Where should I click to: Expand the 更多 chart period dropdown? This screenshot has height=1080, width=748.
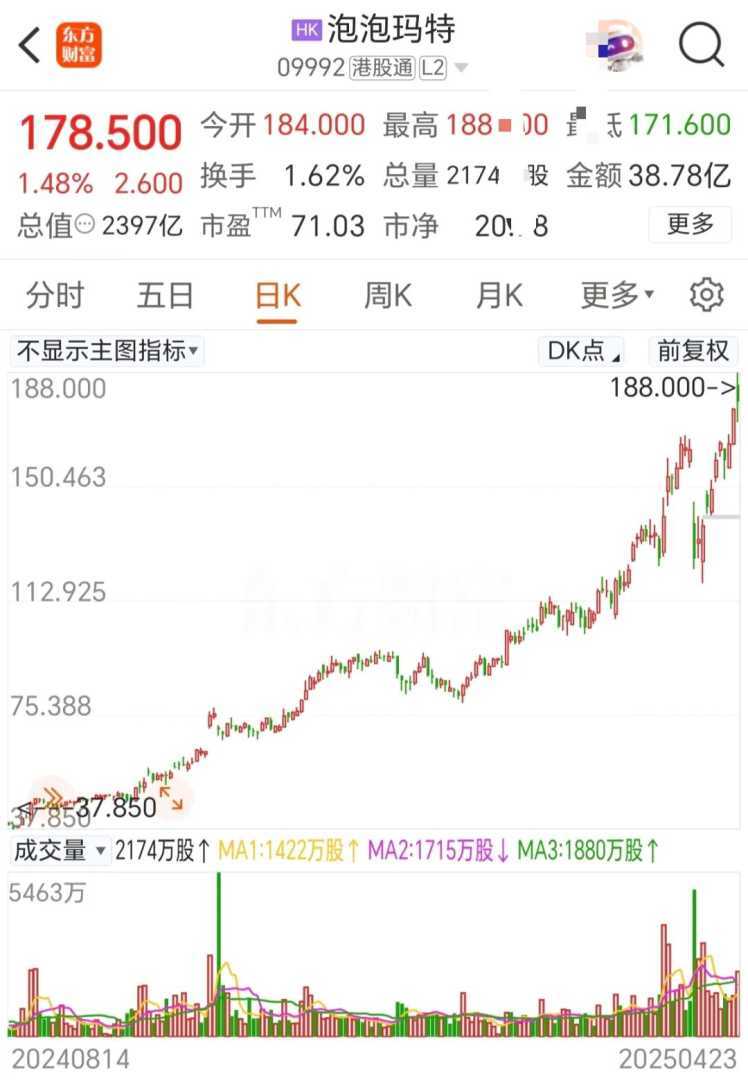tap(617, 296)
